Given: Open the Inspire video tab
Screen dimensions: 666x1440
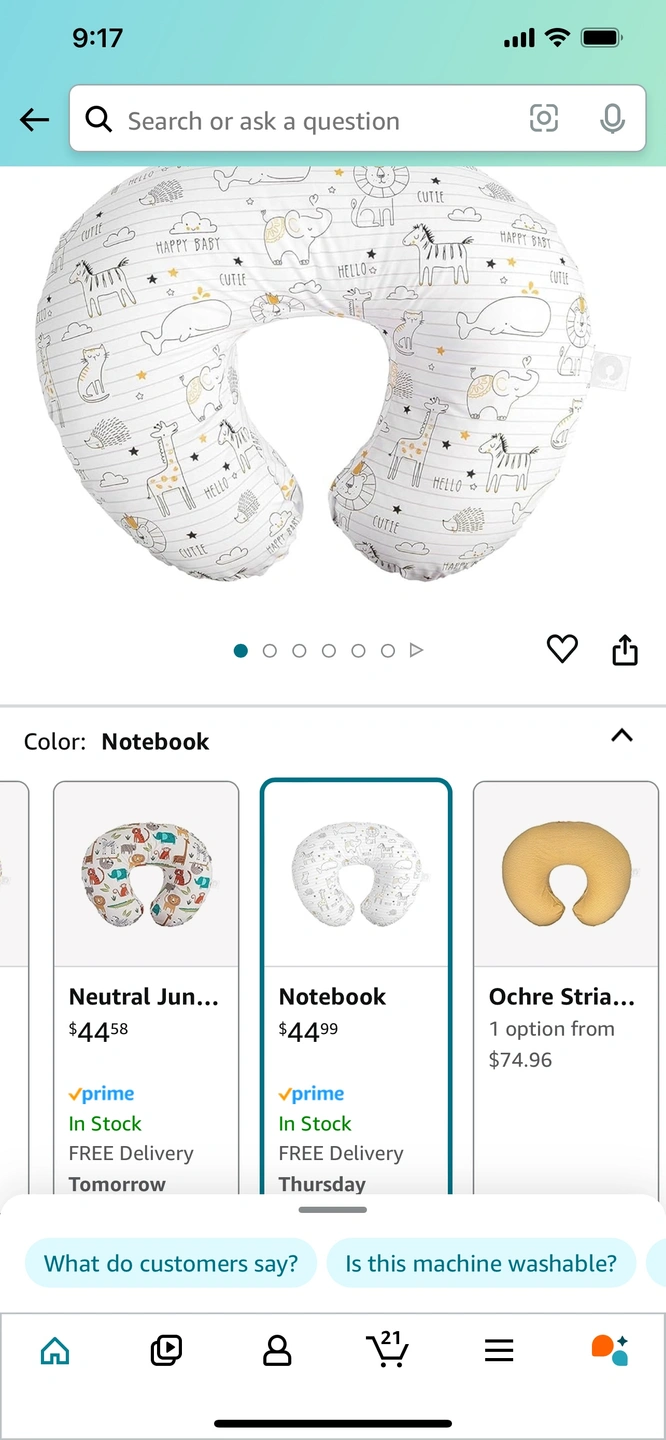Looking at the screenshot, I should 166,1351.
